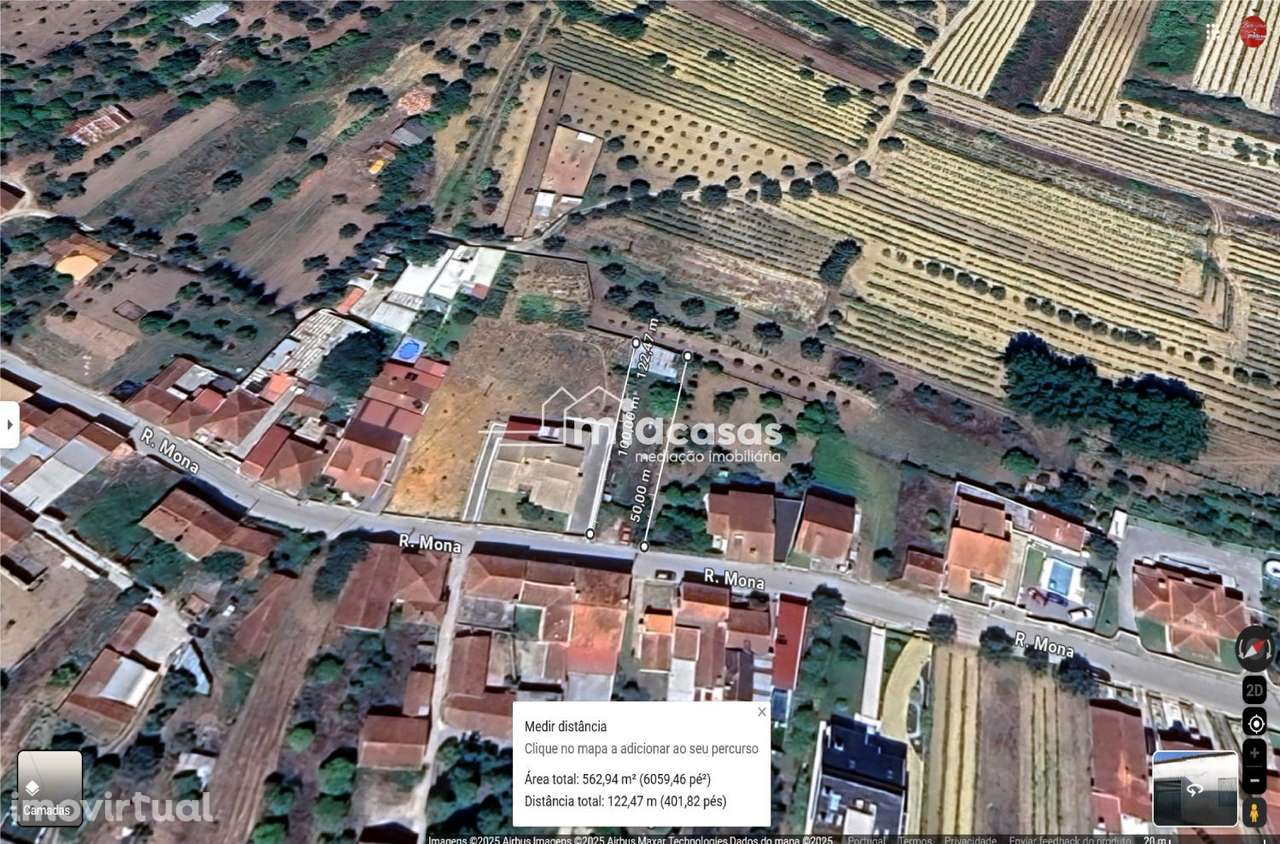
Task: Open the Termos link in footer
Action: tap(914, 840)
